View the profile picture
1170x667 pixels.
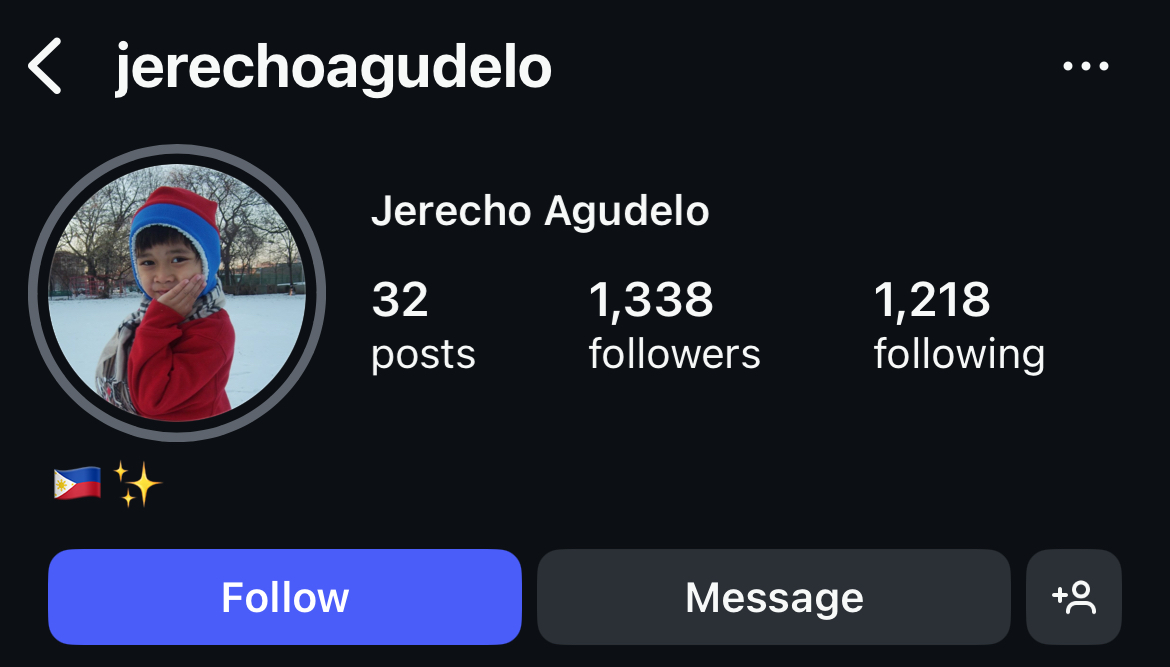click(x=177, y=292)
